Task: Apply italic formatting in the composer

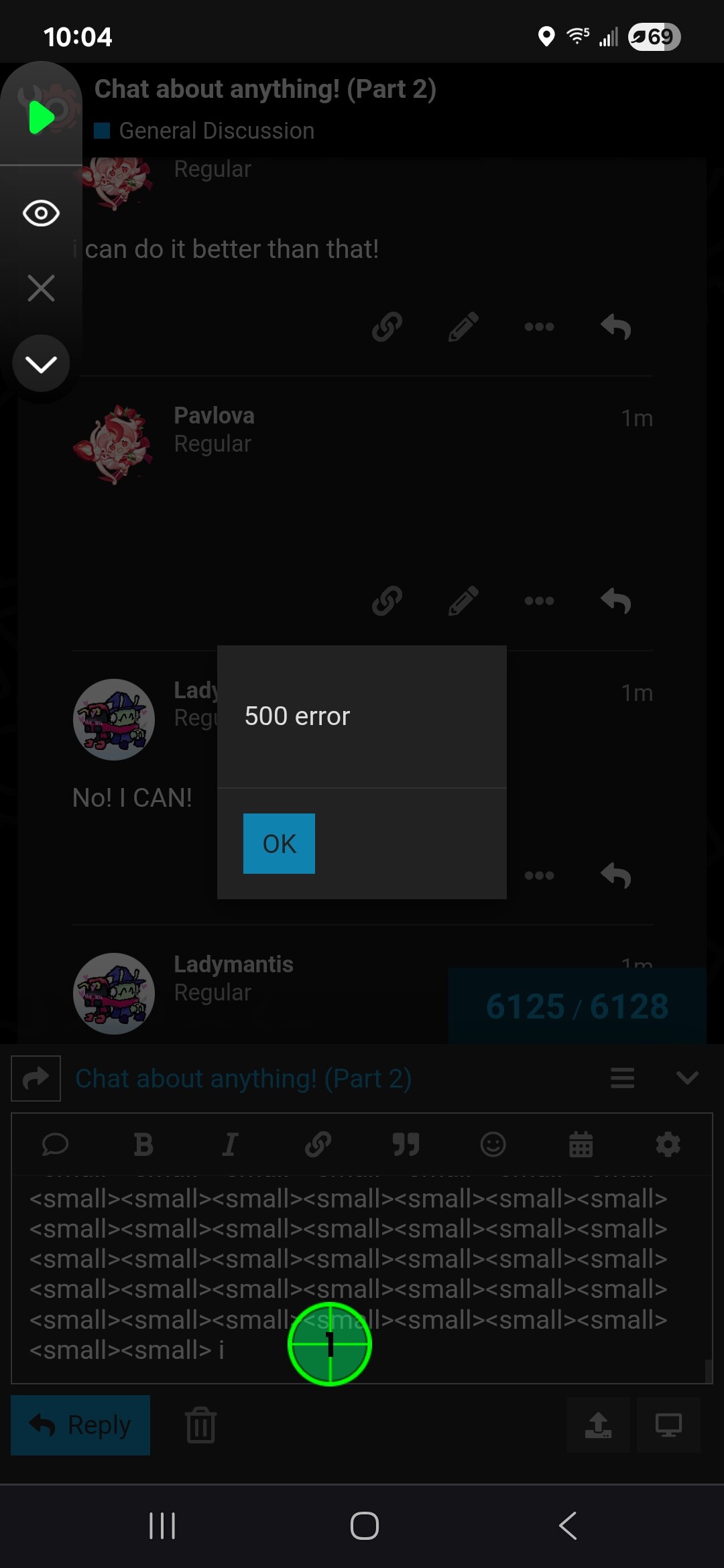Action: (230, 1145)
